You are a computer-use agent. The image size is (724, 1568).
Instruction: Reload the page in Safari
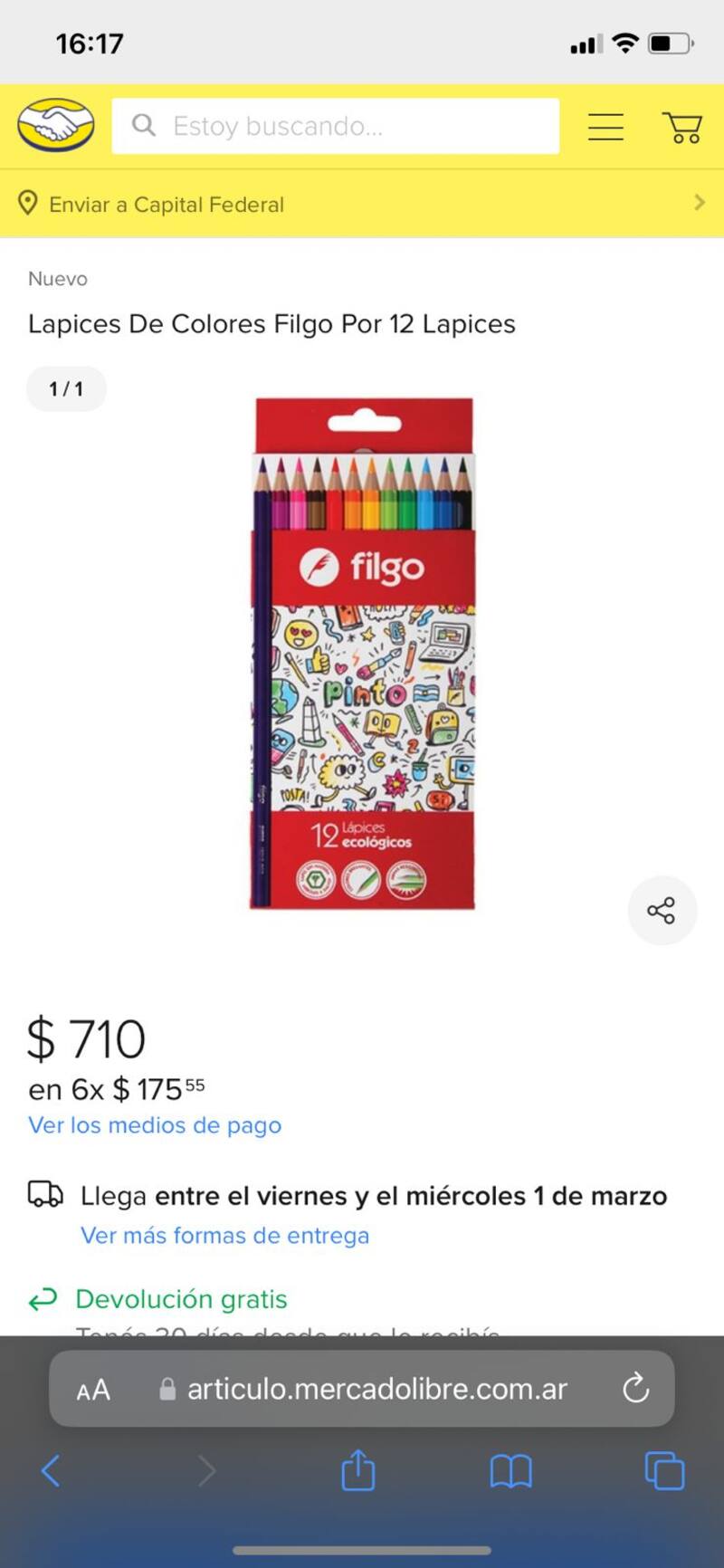tap(636, 1388)
